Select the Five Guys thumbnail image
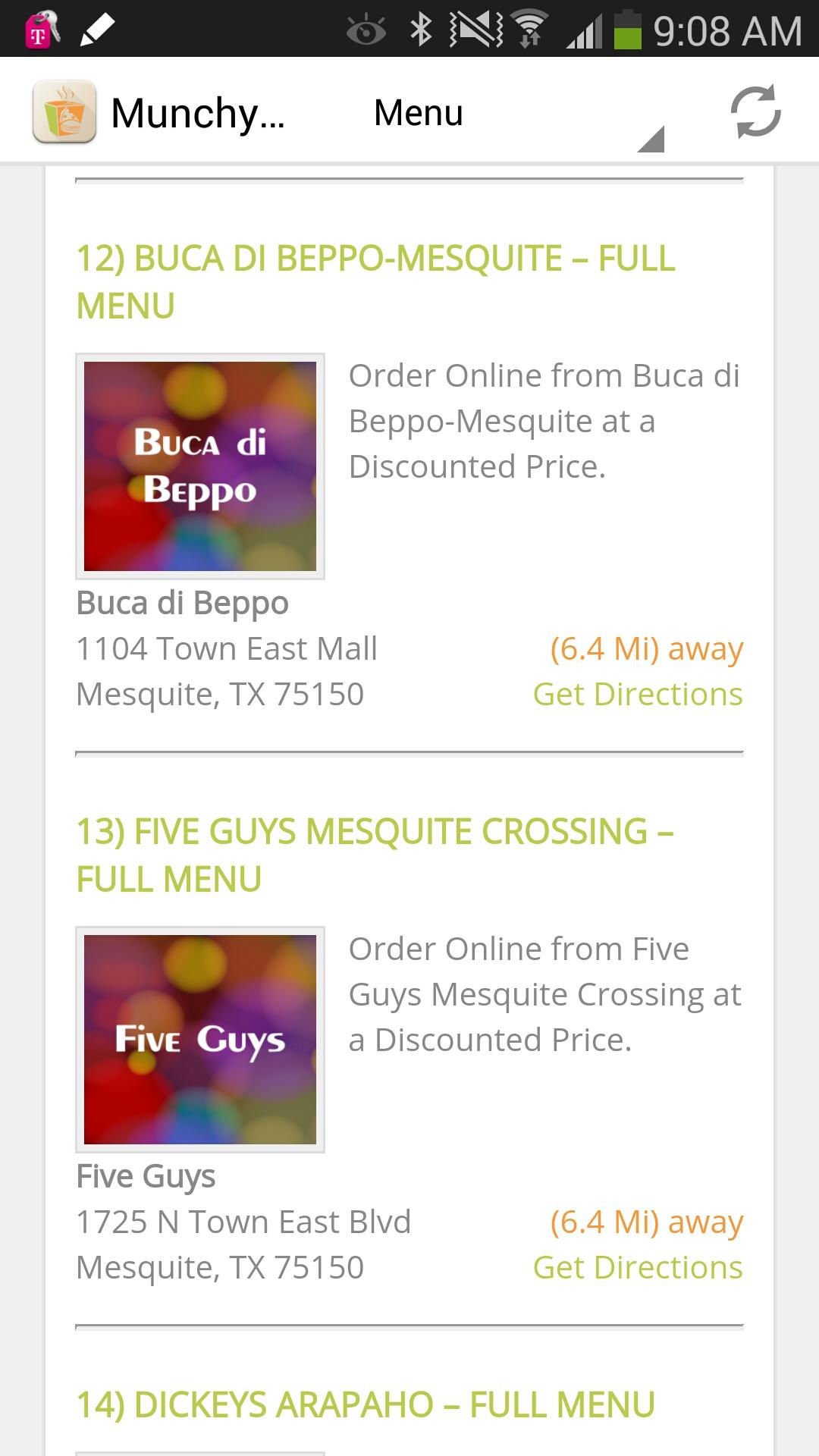 coord(200,1039)
